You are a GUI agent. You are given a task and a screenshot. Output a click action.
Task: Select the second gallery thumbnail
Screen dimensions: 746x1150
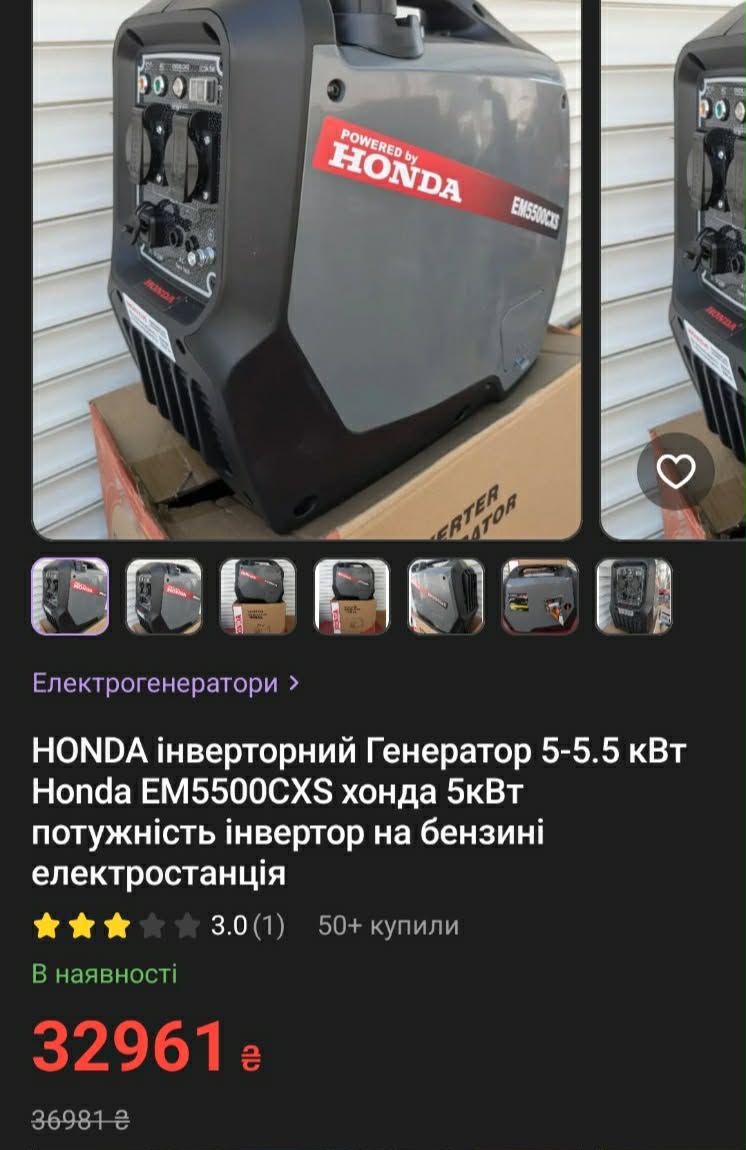coord(164,597)
